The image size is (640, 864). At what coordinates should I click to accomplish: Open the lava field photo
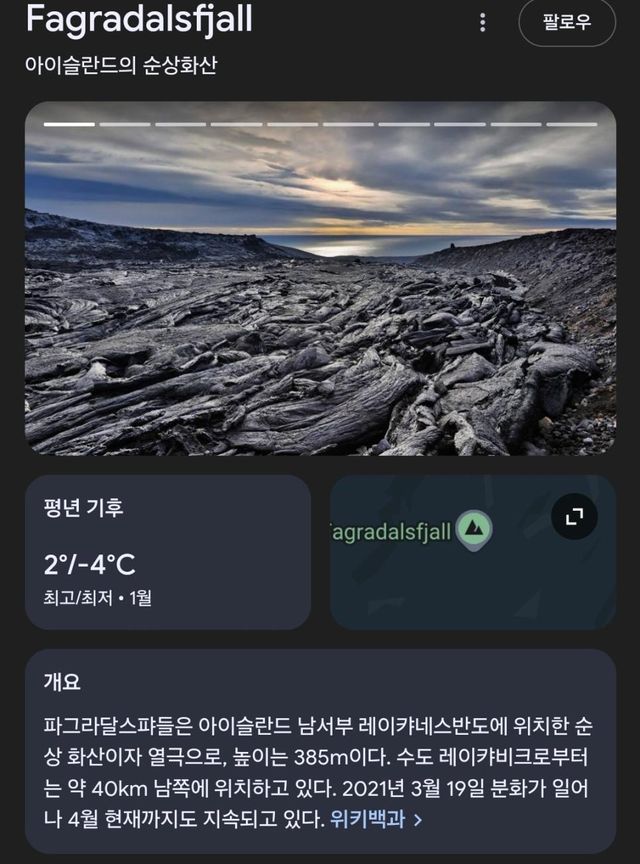pos(320,290)
